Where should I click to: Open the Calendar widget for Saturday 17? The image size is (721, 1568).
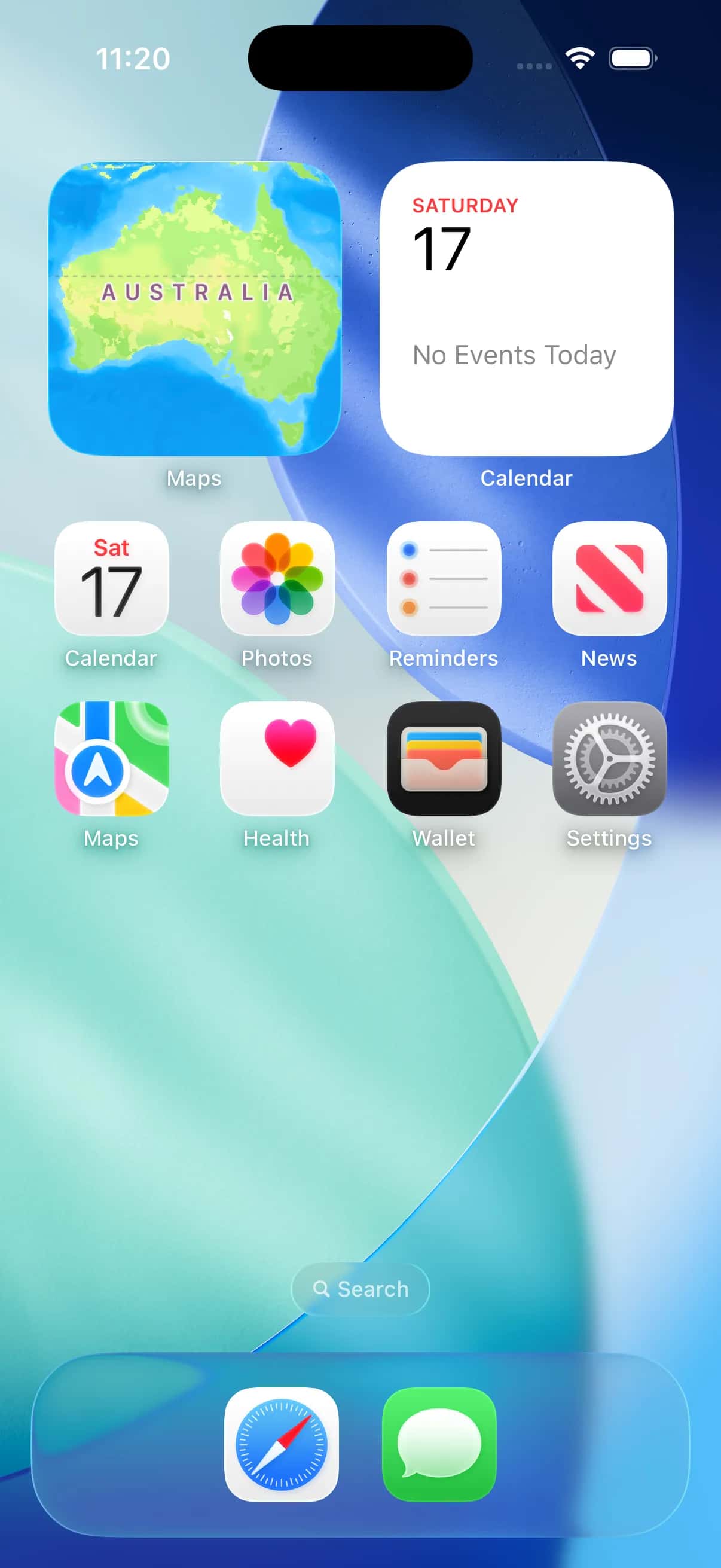526,309
